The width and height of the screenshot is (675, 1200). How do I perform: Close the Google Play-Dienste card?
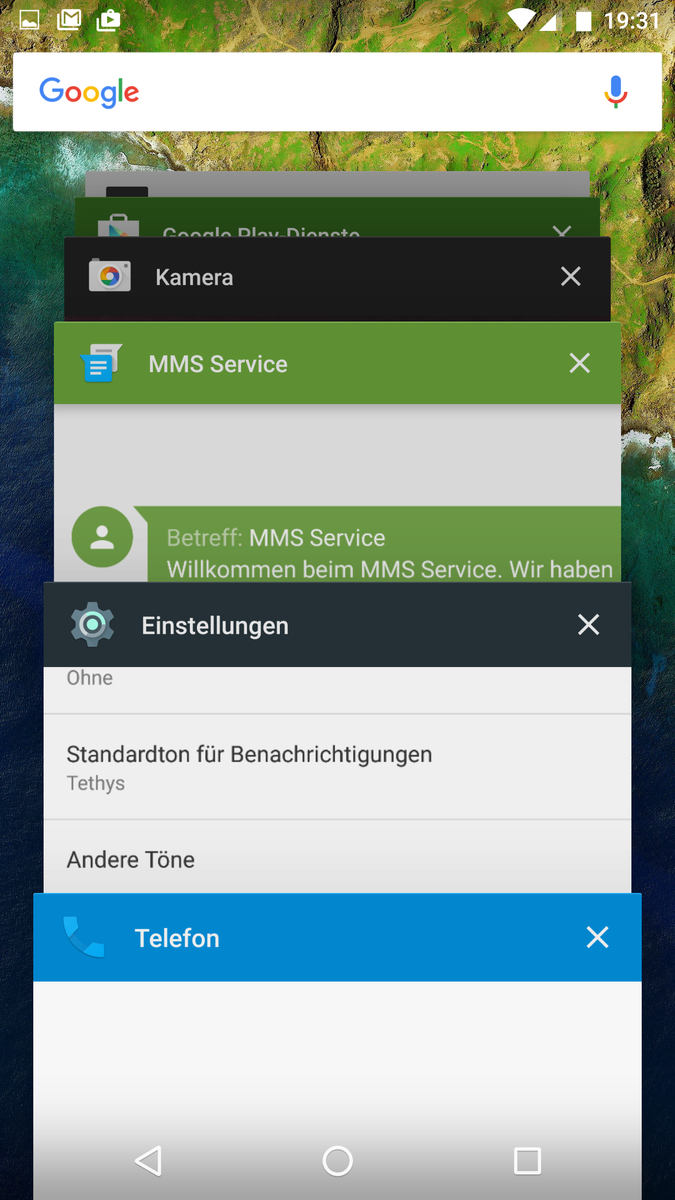click(562, 230)
